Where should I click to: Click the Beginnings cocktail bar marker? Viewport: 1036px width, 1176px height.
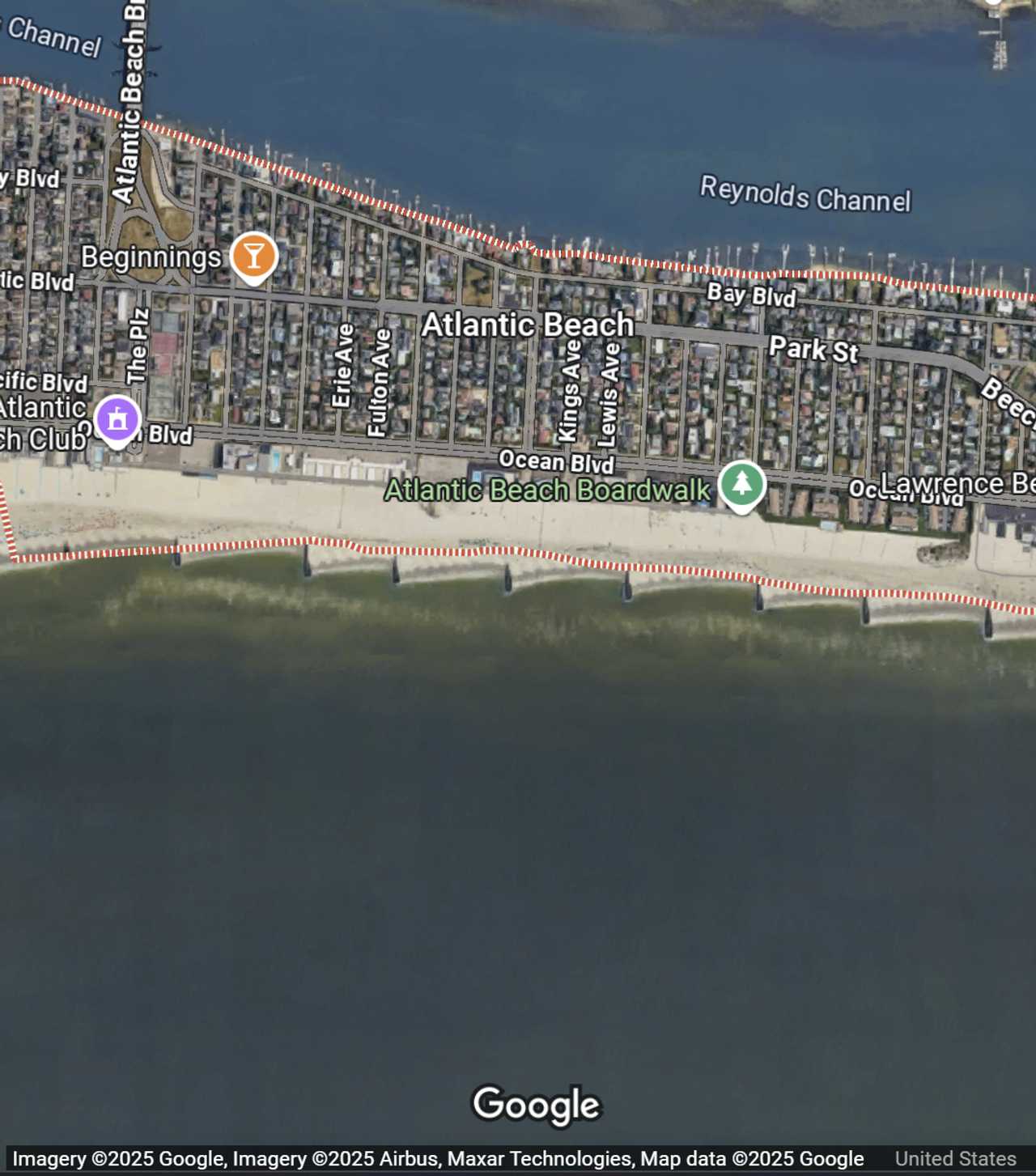tap(254, 257)
